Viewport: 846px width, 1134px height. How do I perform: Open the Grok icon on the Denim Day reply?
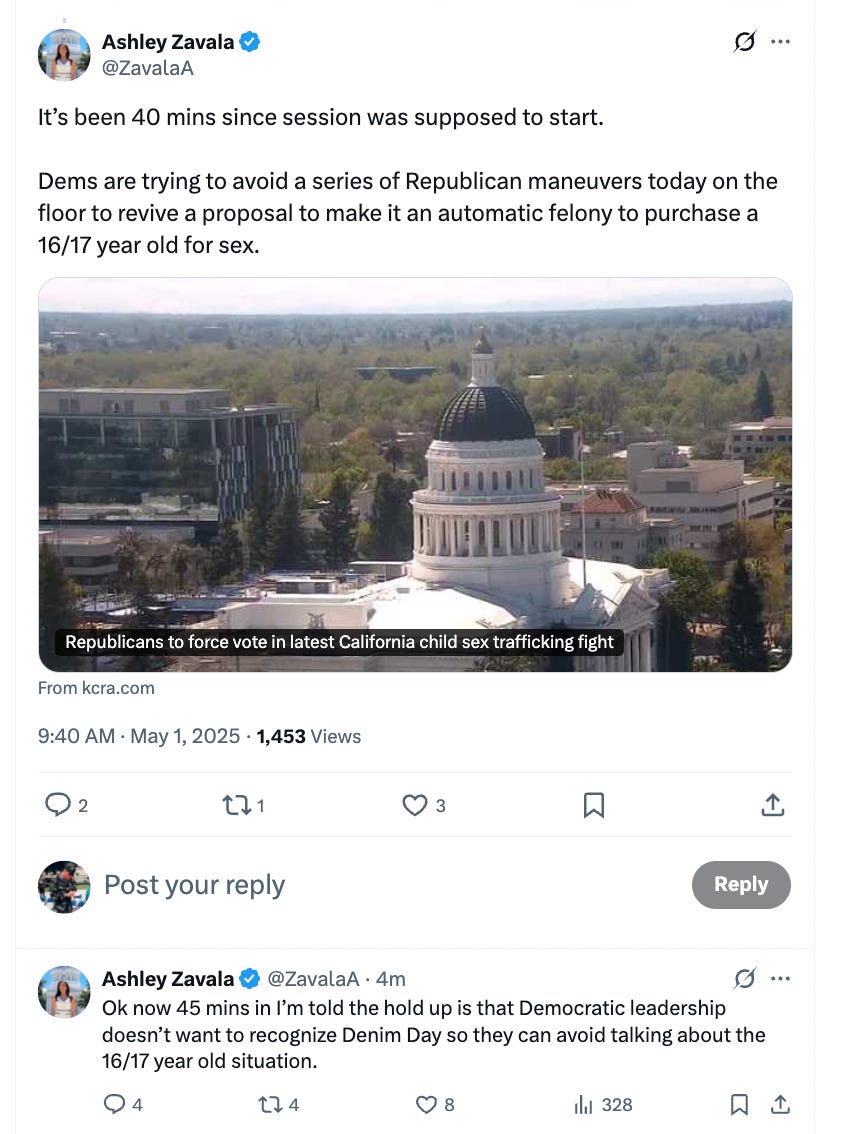pos(744,978)
